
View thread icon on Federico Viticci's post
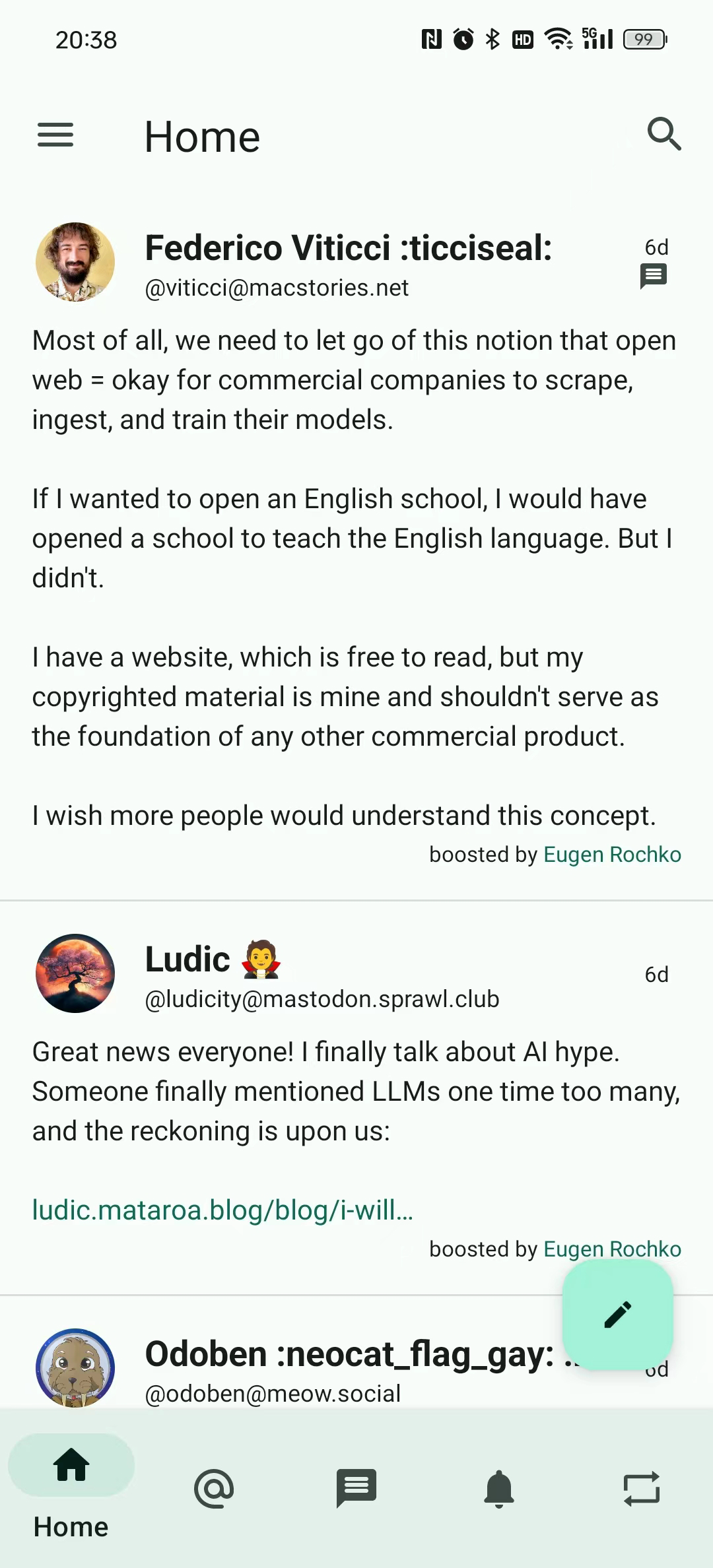(653, 276)
